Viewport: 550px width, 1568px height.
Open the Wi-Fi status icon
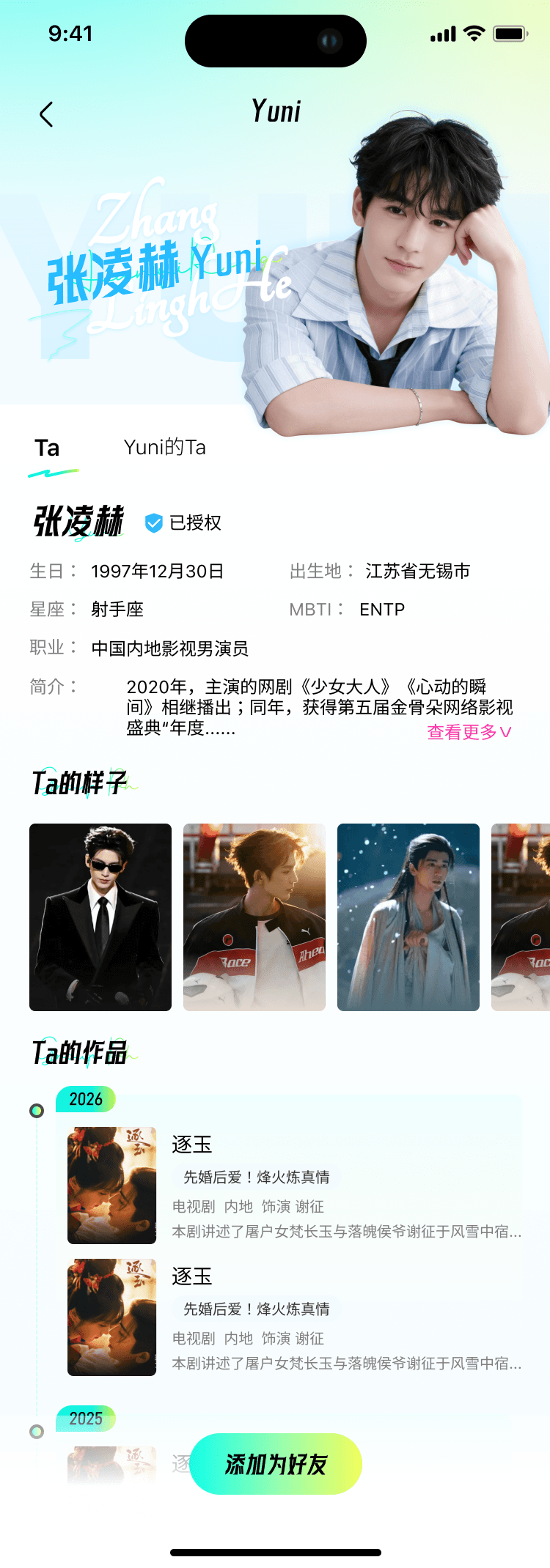474,32
